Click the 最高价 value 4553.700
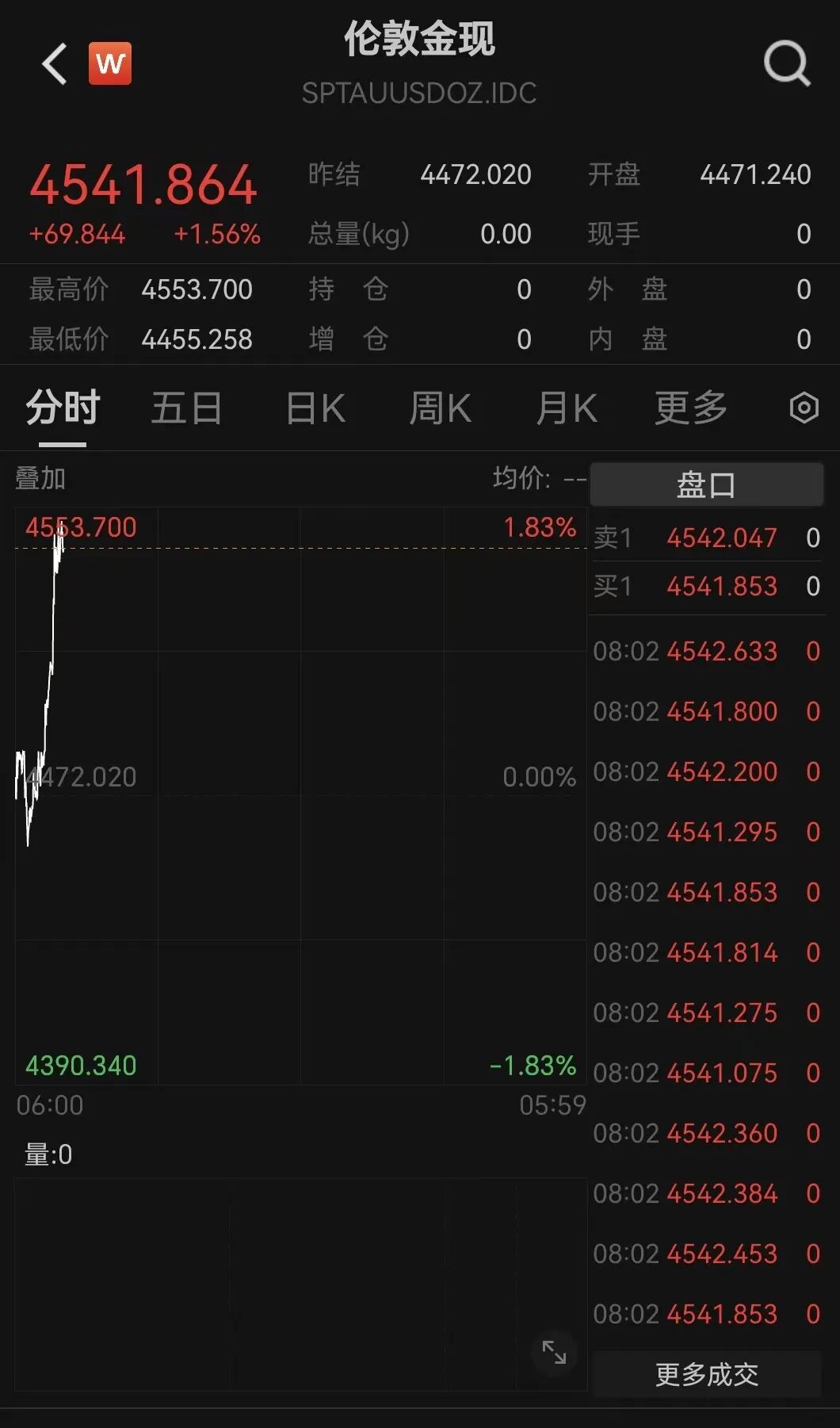 [x=197, y=290]
